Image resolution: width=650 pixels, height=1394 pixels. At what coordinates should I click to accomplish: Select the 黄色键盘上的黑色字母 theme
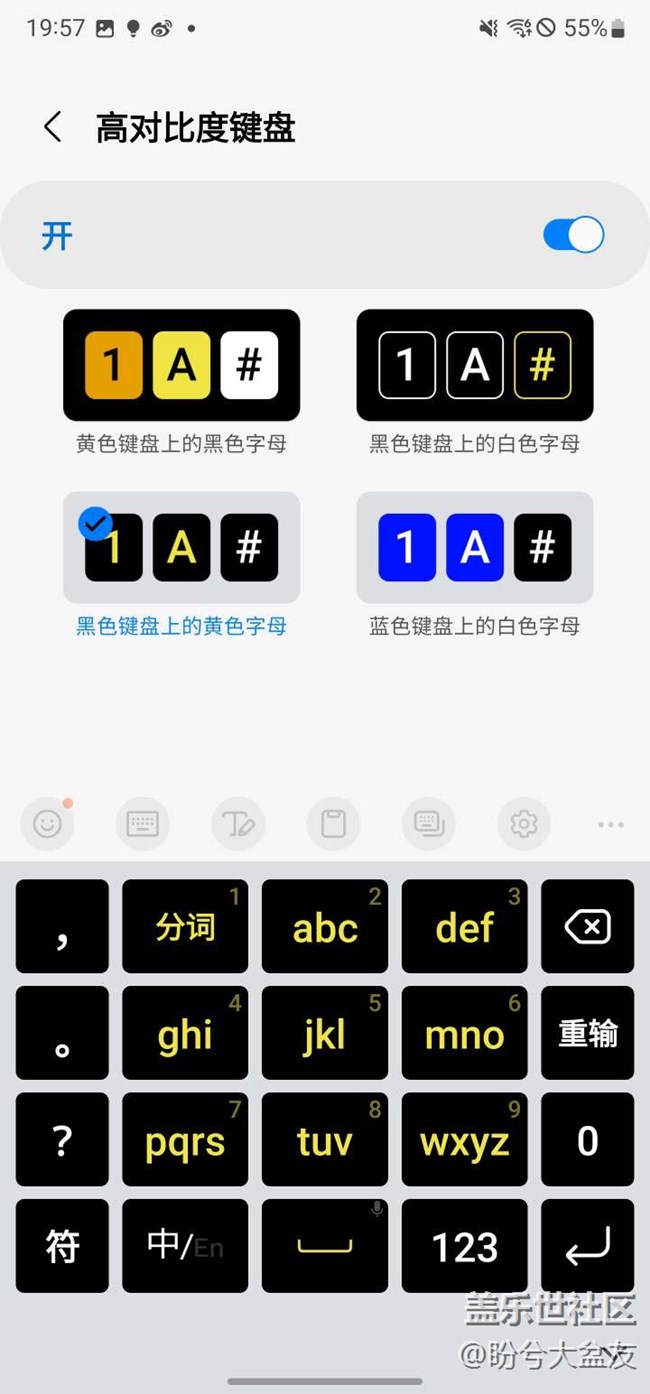tap(181, 366)
